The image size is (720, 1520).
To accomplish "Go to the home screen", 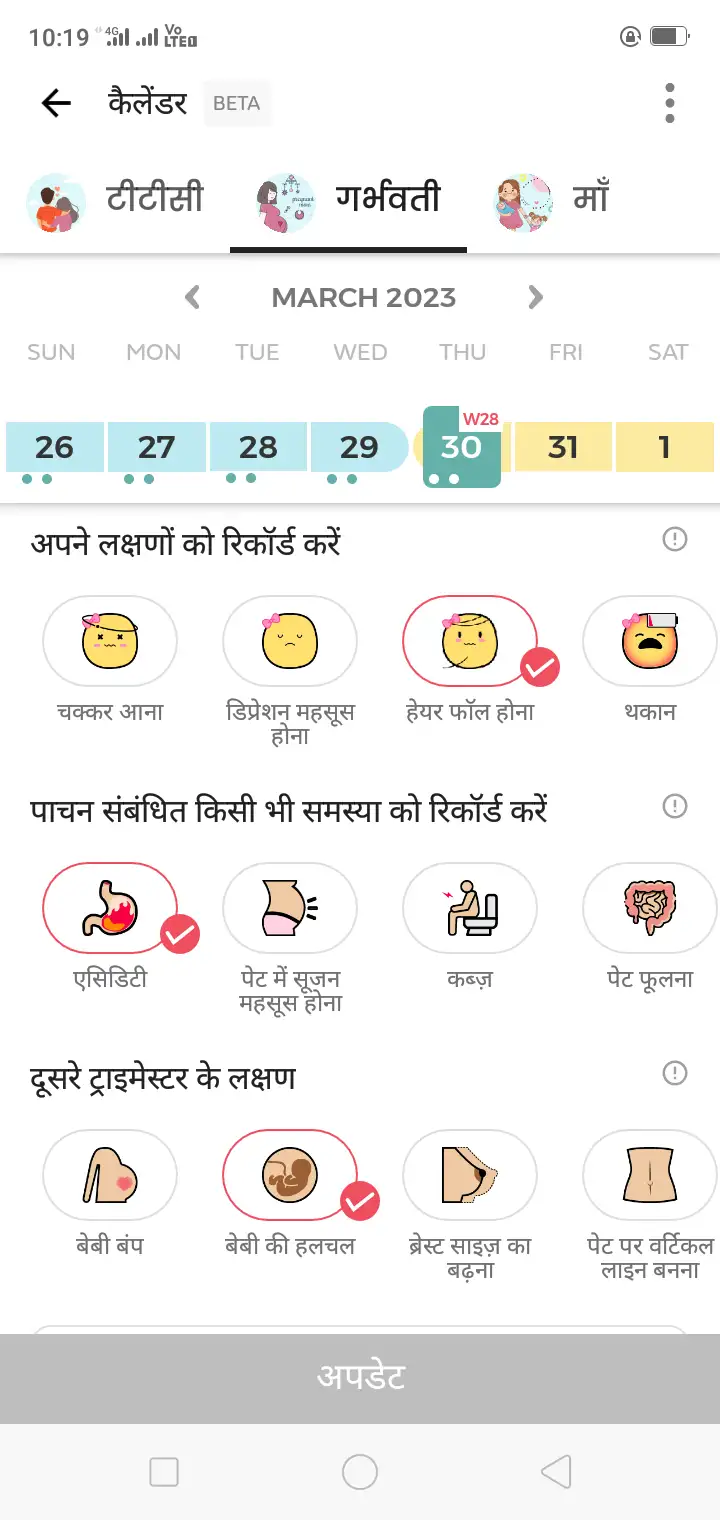I will (360, 1472).
